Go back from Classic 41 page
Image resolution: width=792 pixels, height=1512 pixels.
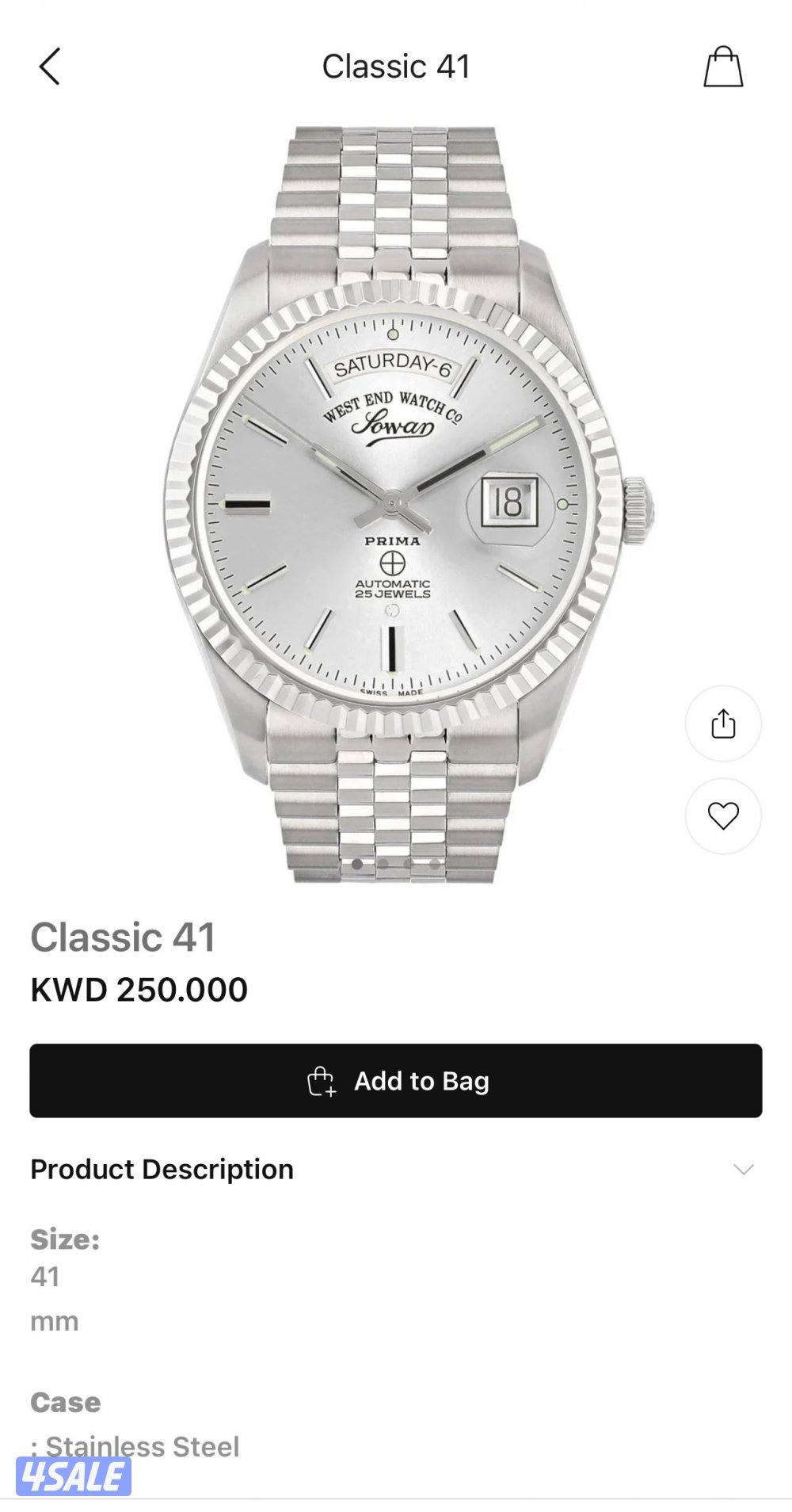[50, 67]
